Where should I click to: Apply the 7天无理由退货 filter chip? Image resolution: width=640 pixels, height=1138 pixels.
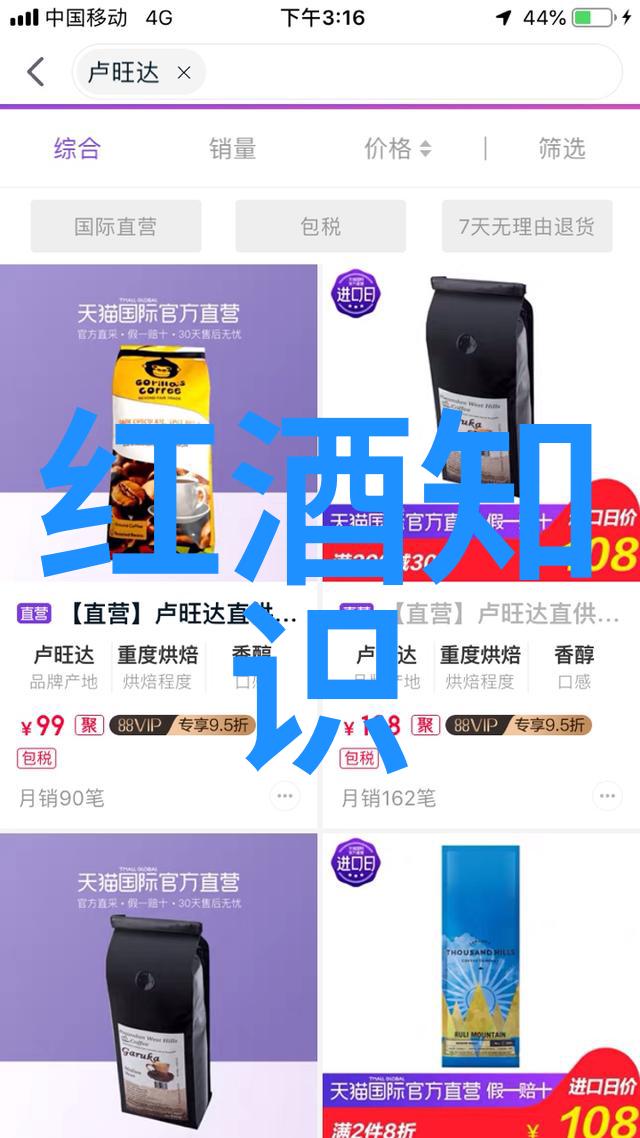[x=526, y=226]
